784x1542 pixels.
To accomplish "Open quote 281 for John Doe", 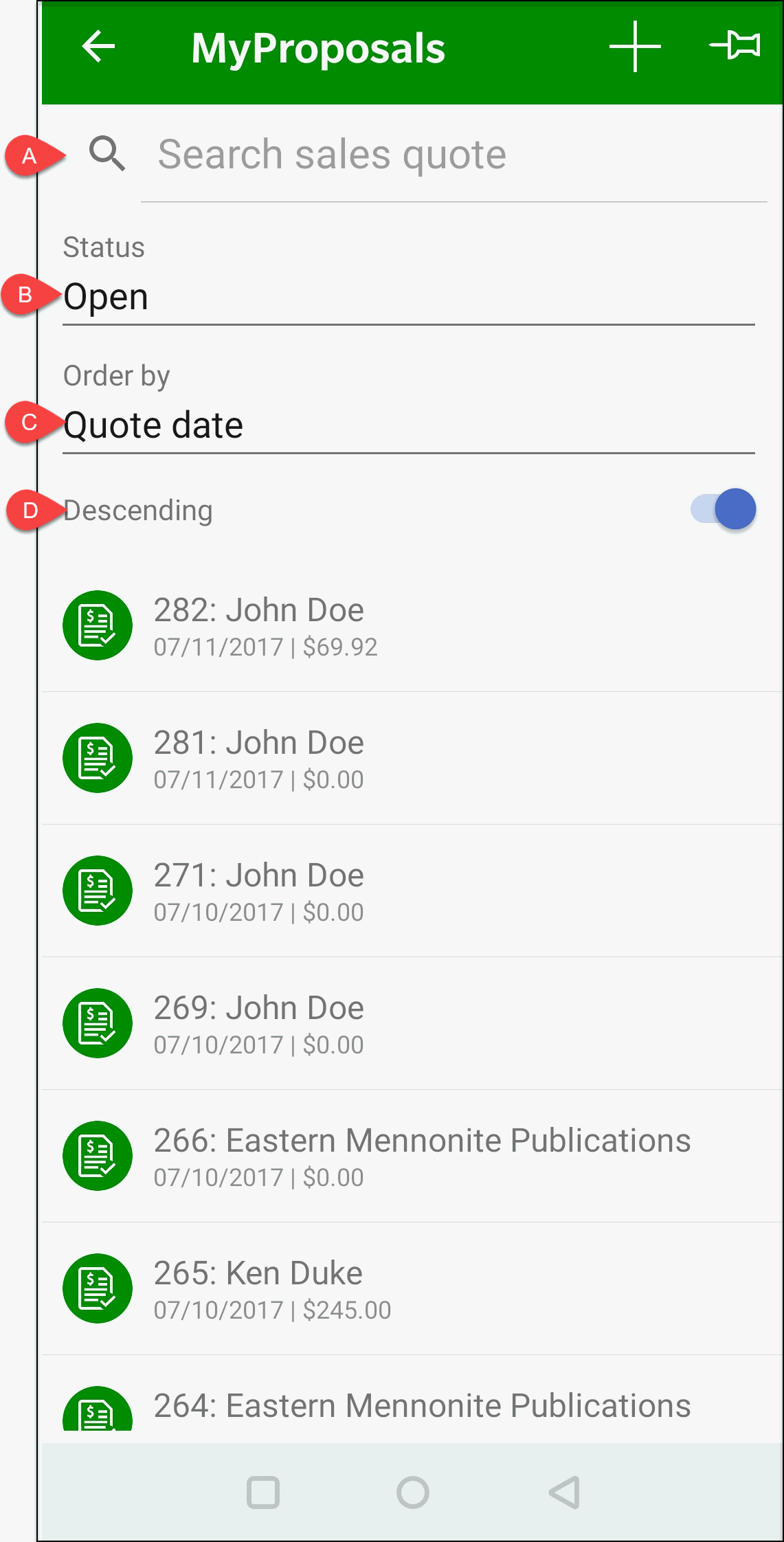I will [x=412, y=758].
